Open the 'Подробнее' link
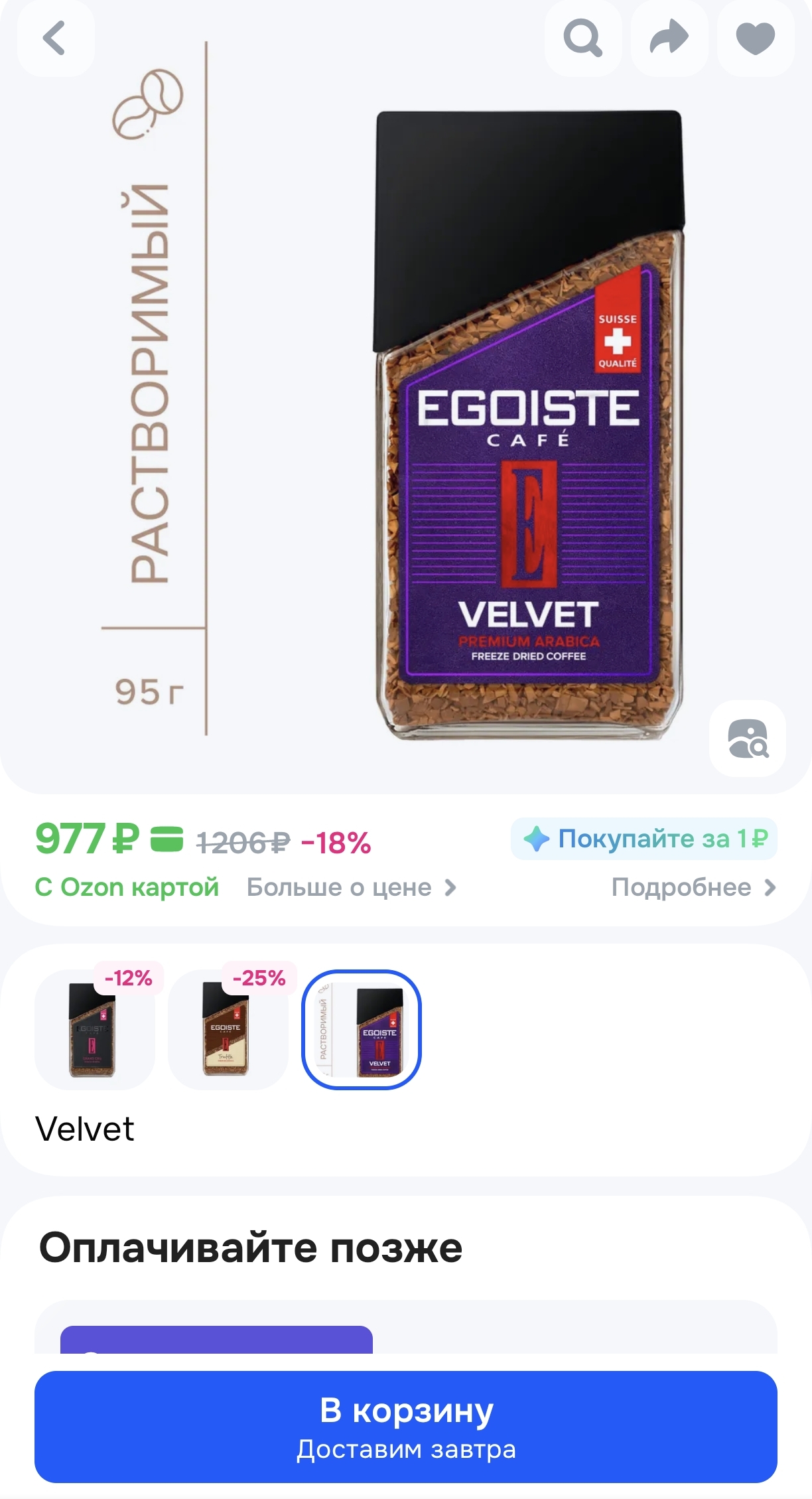 693,887
